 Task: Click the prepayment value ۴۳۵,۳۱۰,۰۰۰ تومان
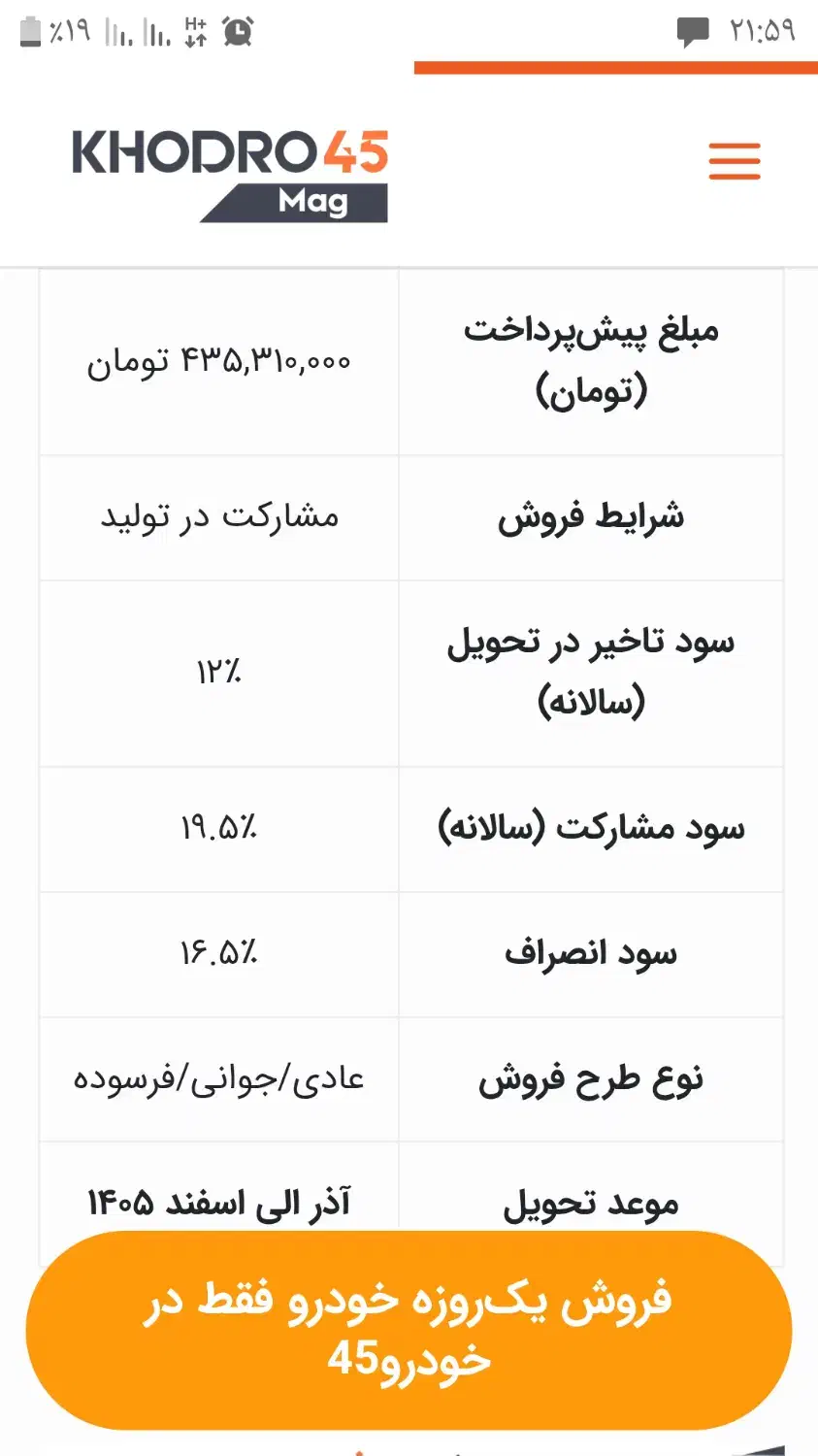(217, 359)
